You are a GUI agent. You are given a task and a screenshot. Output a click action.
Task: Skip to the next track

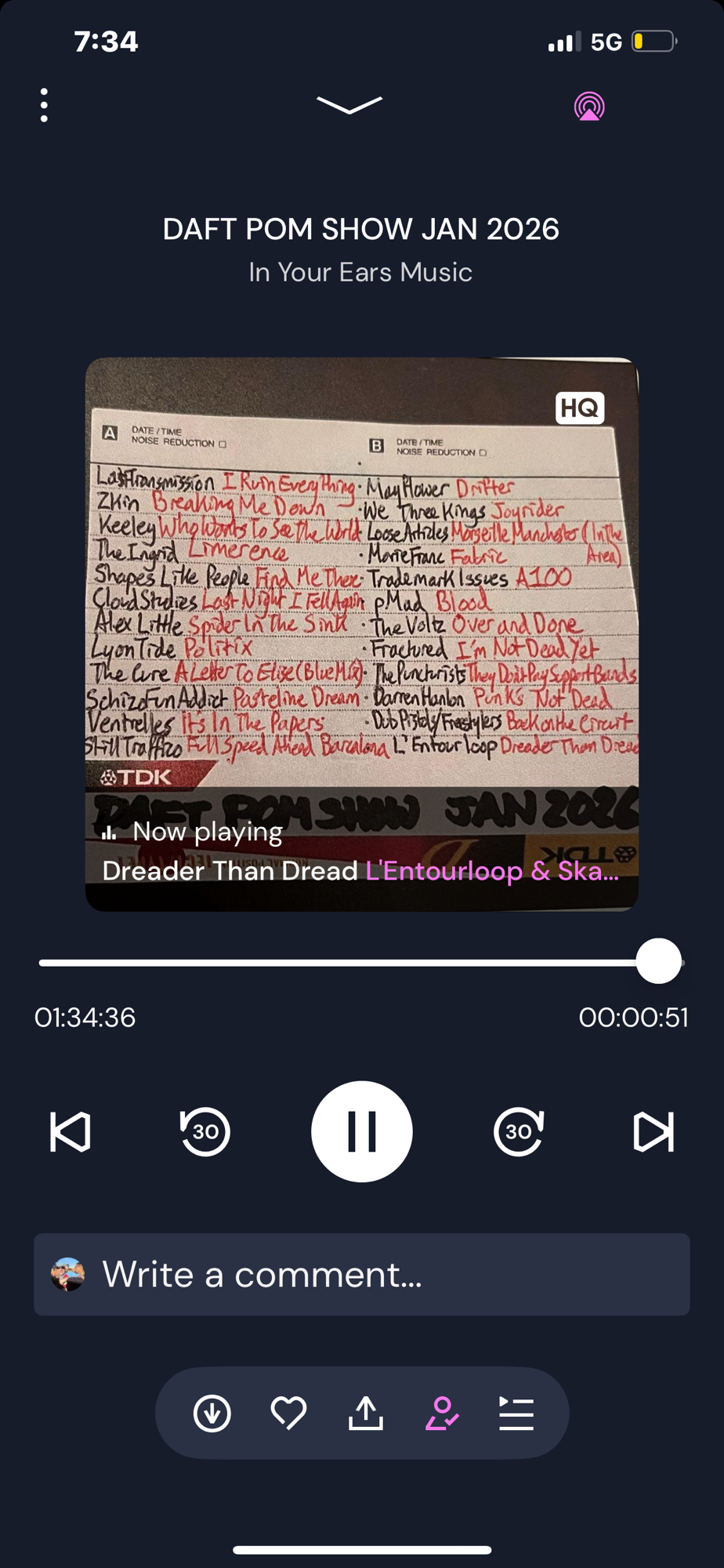pos(653,1131)
